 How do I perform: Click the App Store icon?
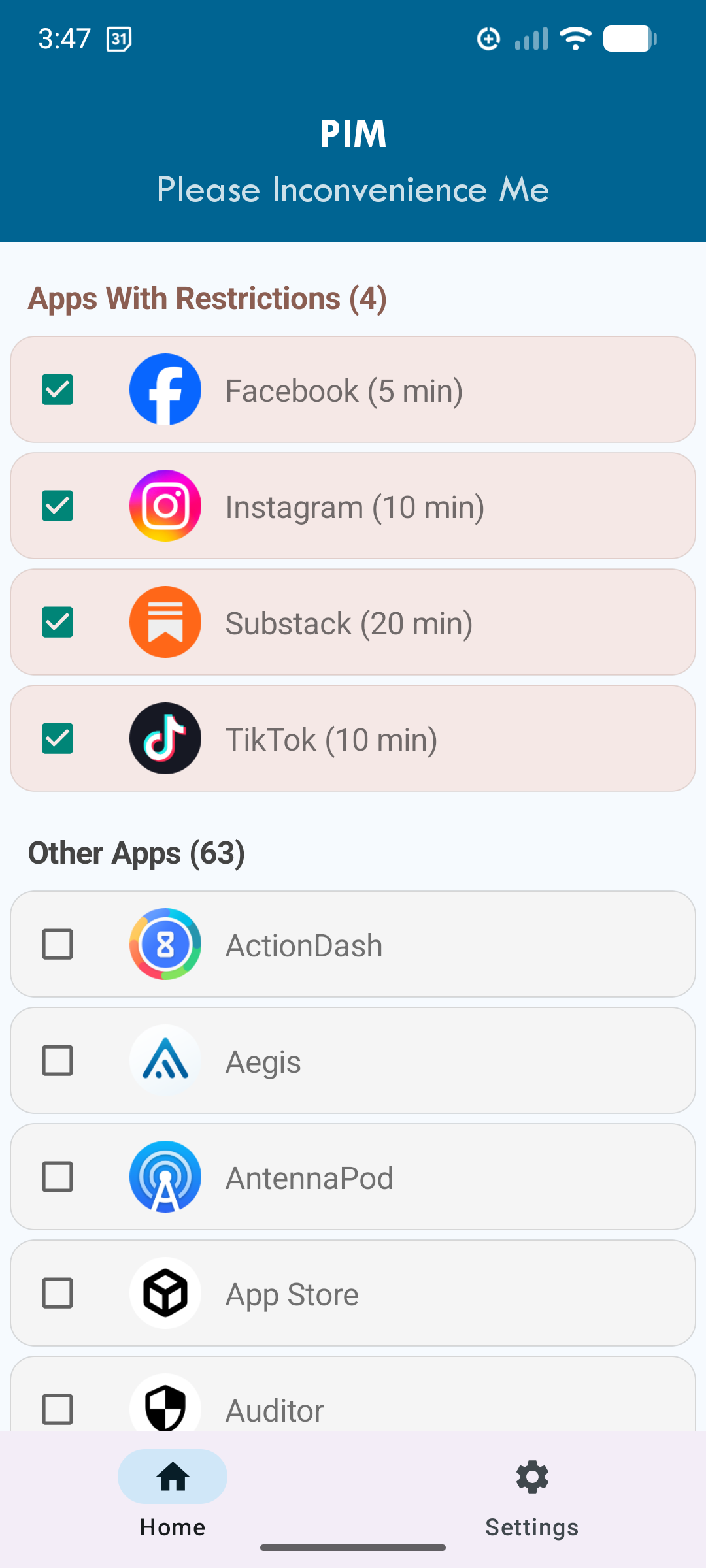165,1293
